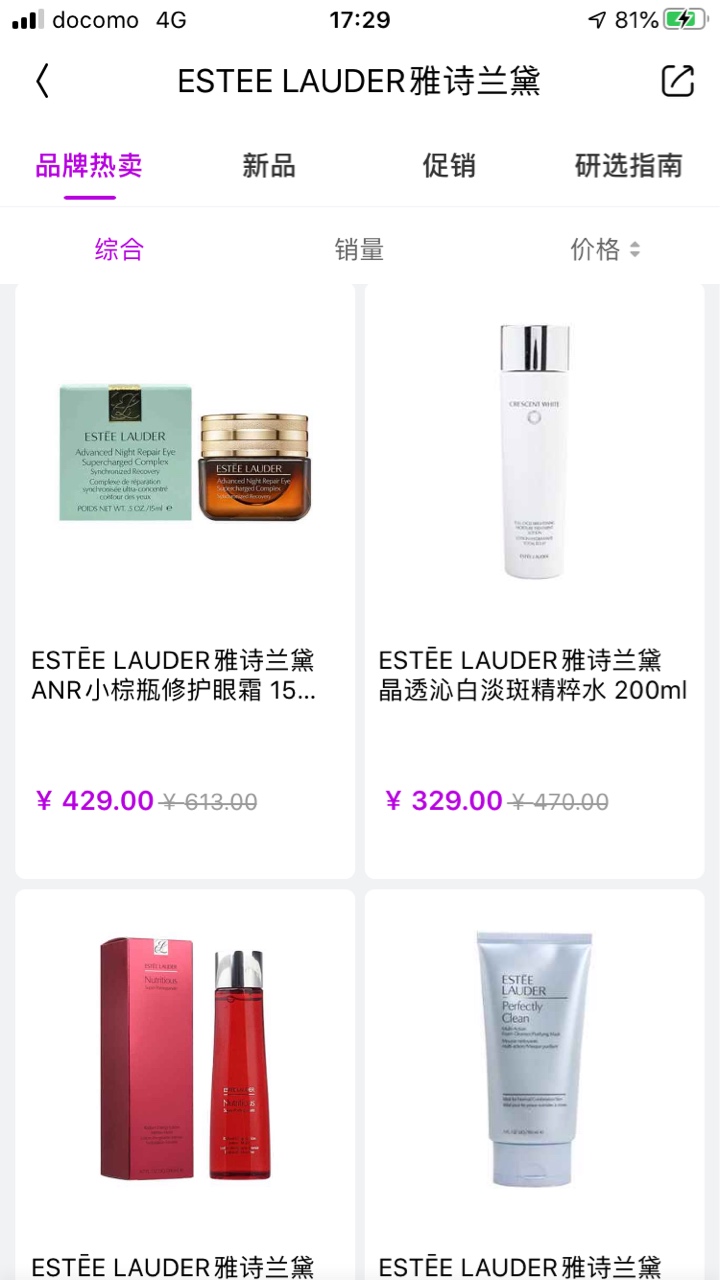Share the Estee Lauder brand page
Screen dimensions: 720x1280
coord(677,81)
